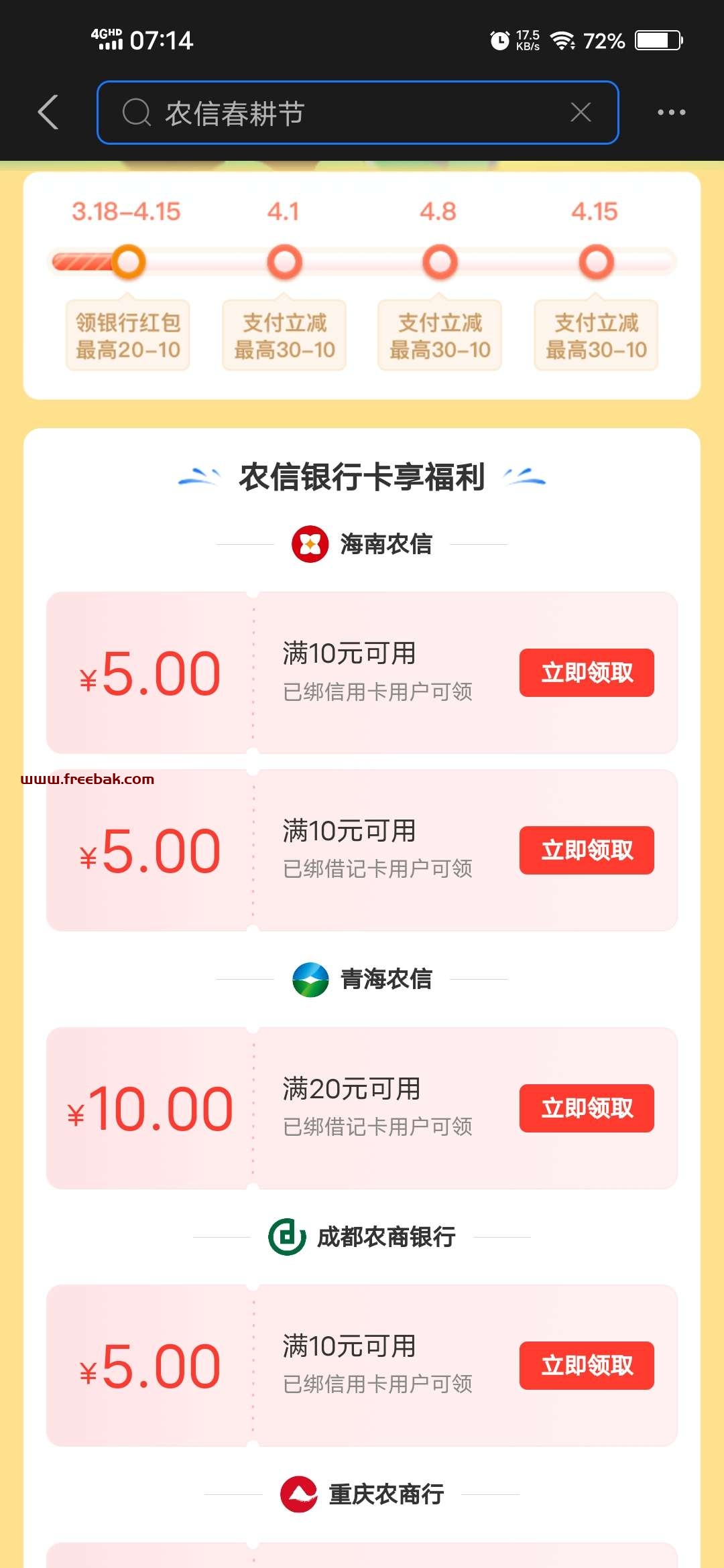Screen dimensions: 724x1568
Task: Select the 3.18-4.15 领银行红包 stage
Action: tap(127, 335)
